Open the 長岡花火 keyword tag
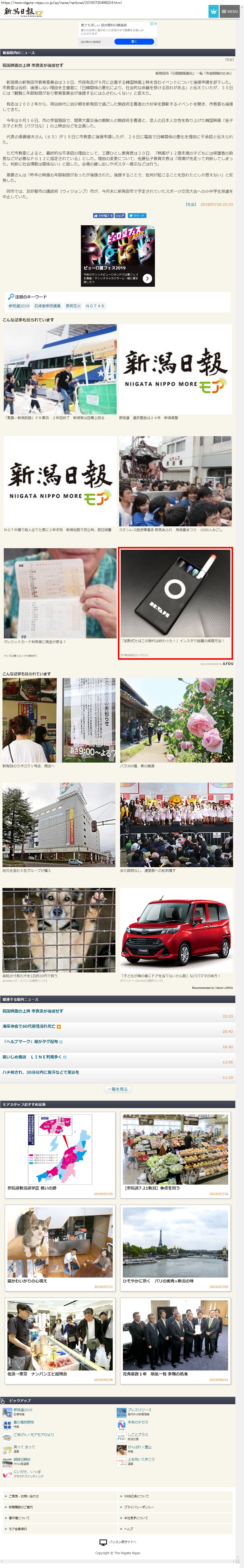The height and width of the screenshot is (1568, 244). click(72, 306)
